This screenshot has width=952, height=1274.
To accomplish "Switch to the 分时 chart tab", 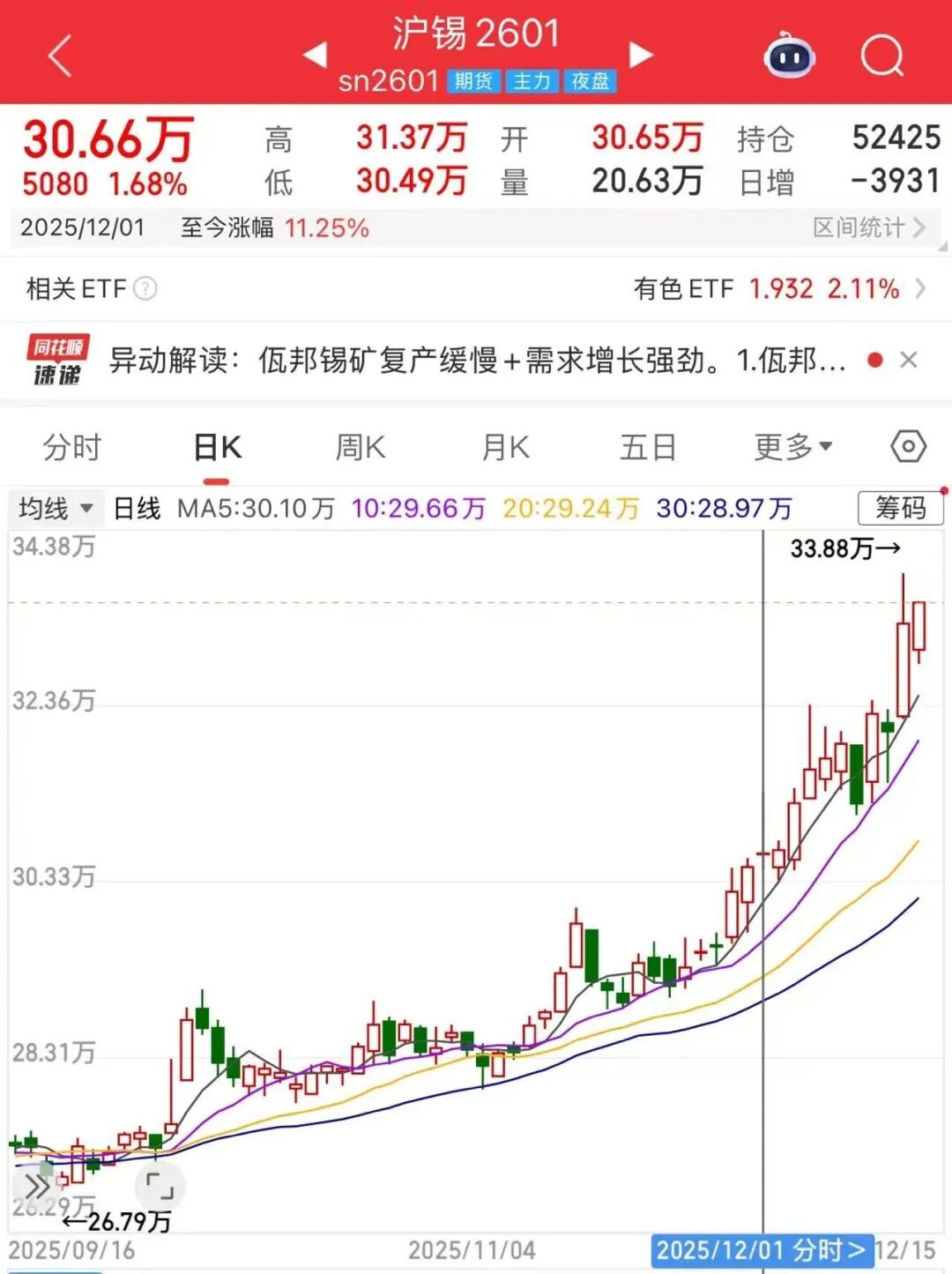I will (72, 447).
